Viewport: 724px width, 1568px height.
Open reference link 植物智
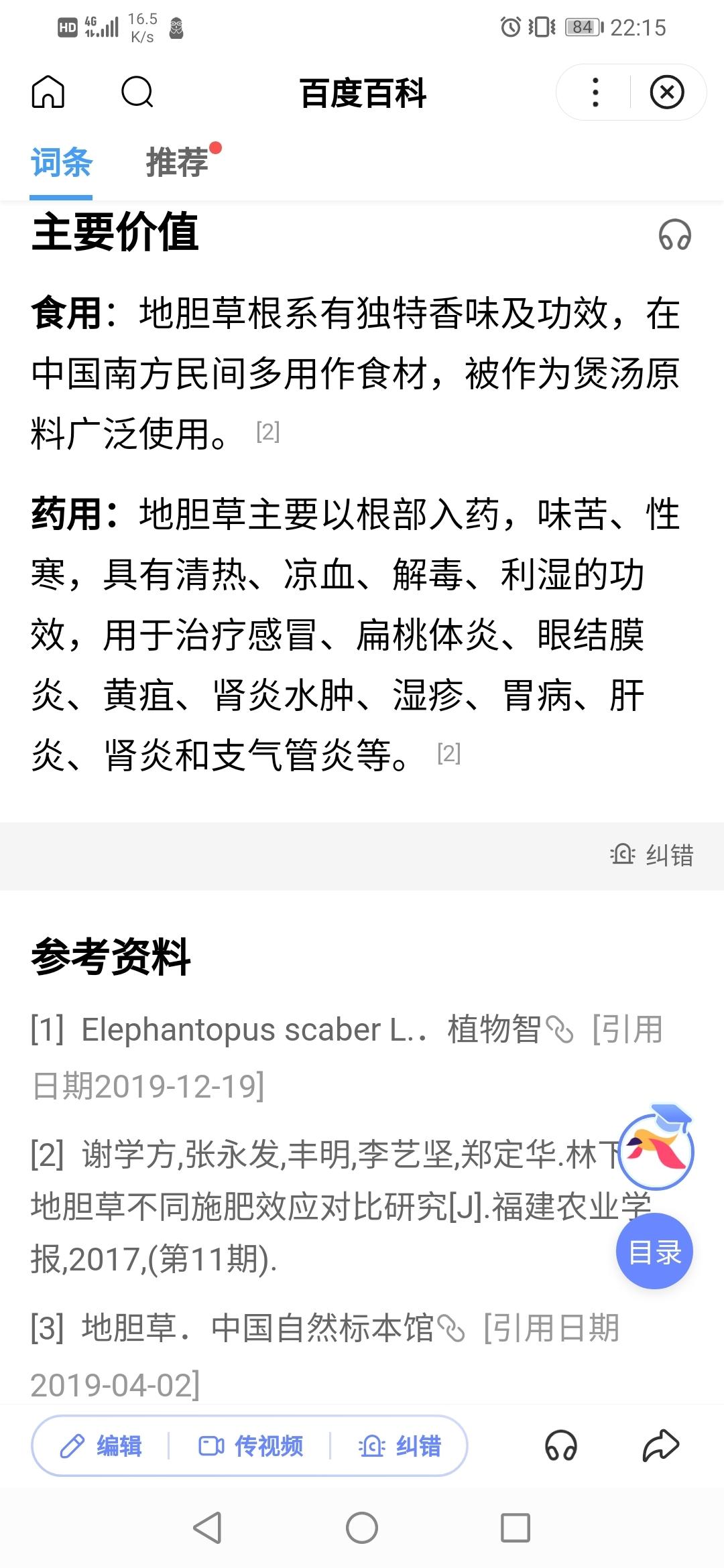pyautogui.click(x=509, y=1029)
